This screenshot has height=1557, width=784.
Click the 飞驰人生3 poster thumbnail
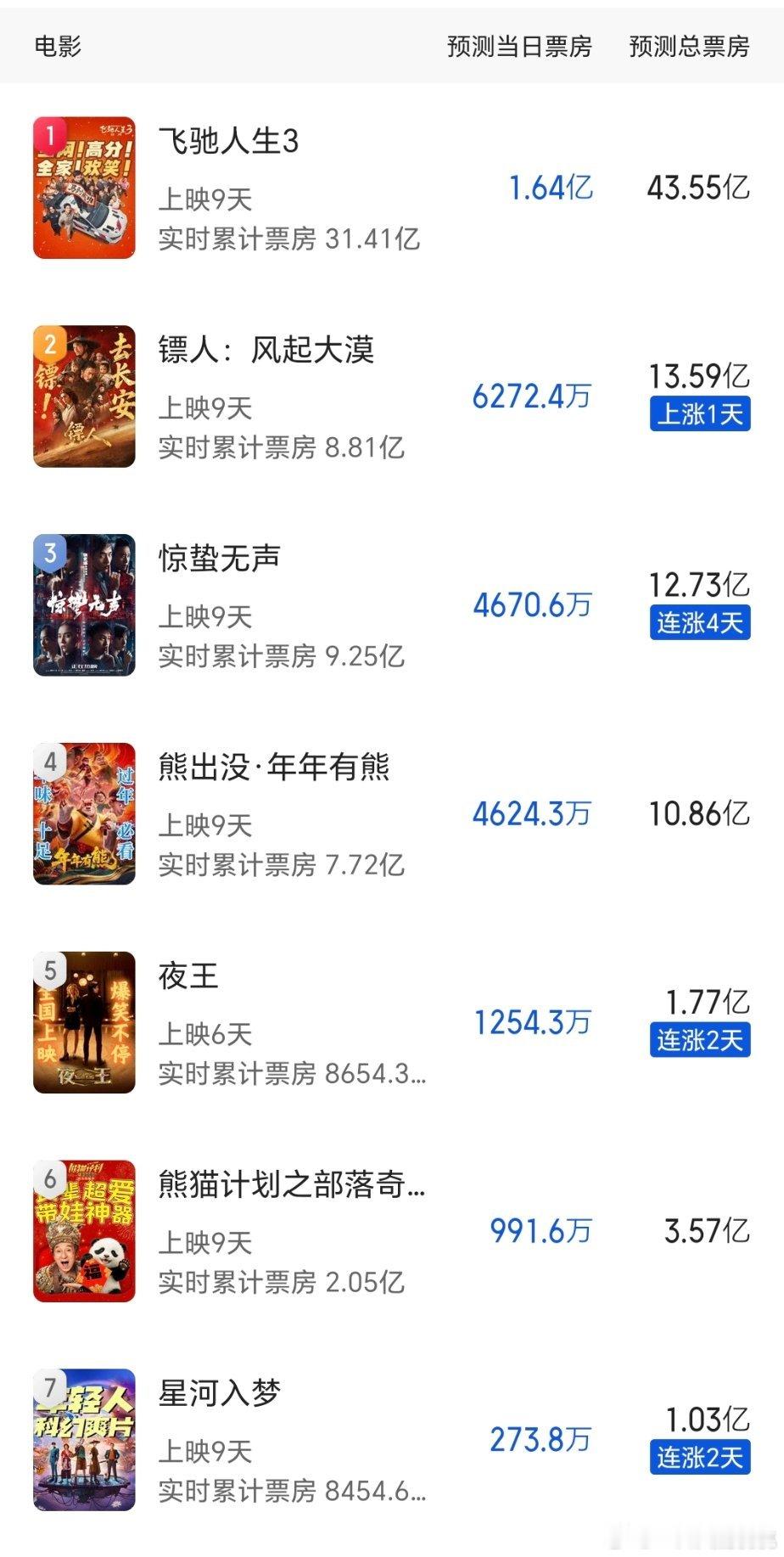(84, 188)
